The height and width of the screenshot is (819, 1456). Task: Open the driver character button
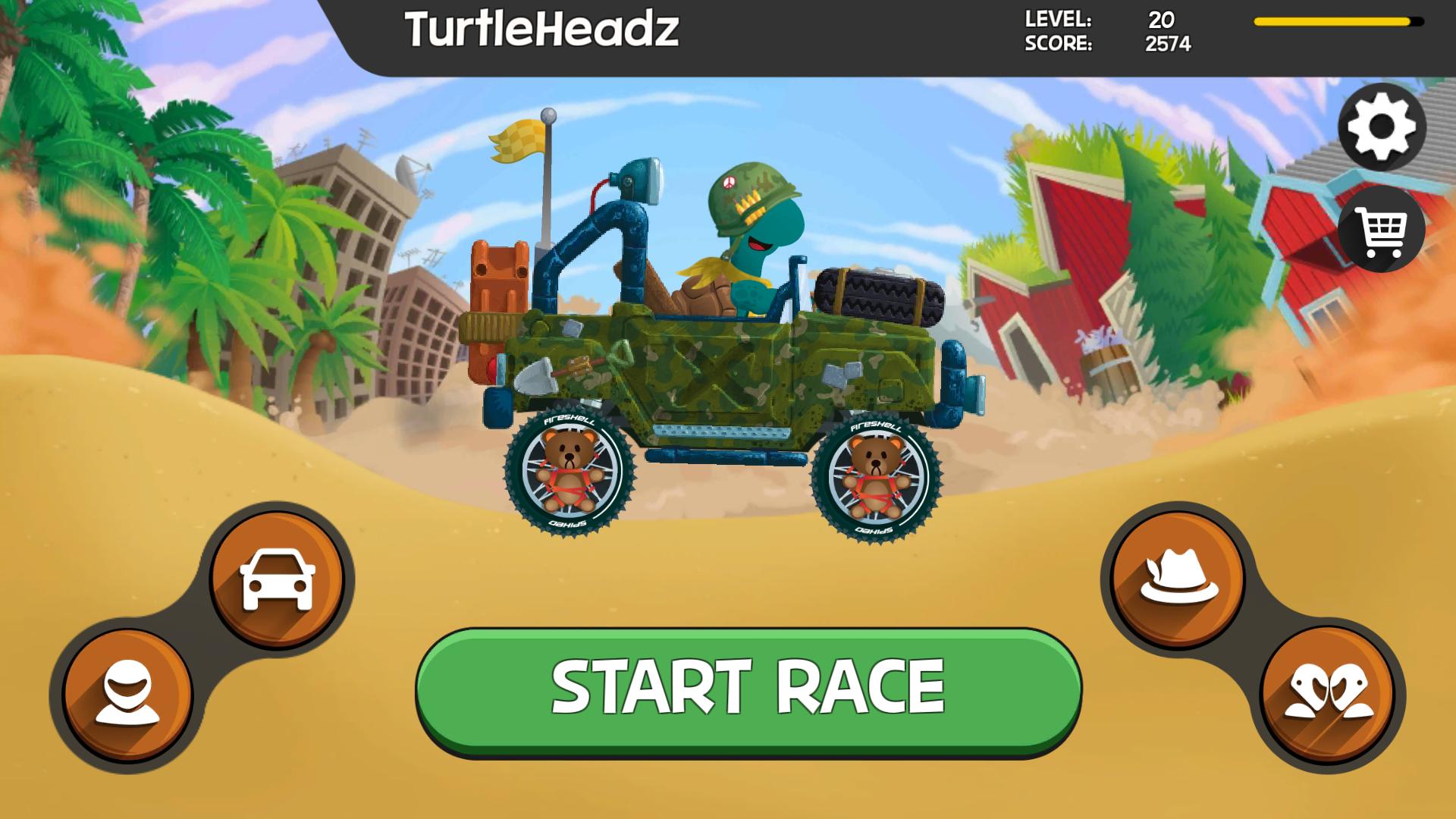pyautogui.click(x=127, y=694)
